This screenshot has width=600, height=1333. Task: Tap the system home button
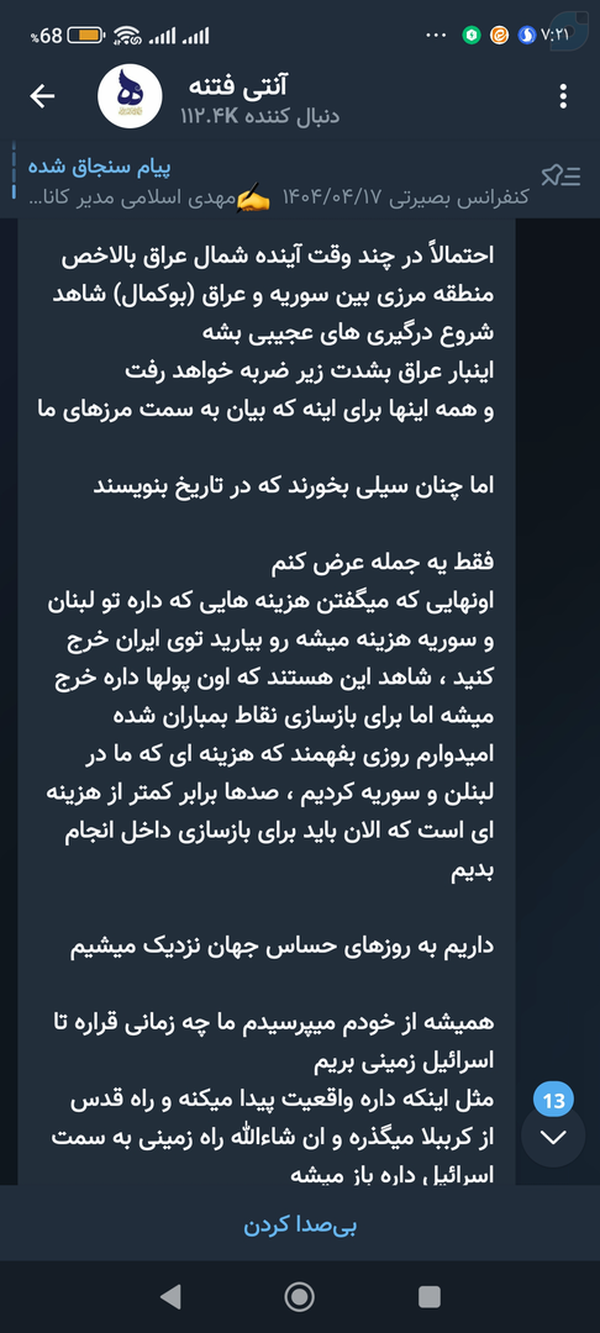[x=300, y=1297]
